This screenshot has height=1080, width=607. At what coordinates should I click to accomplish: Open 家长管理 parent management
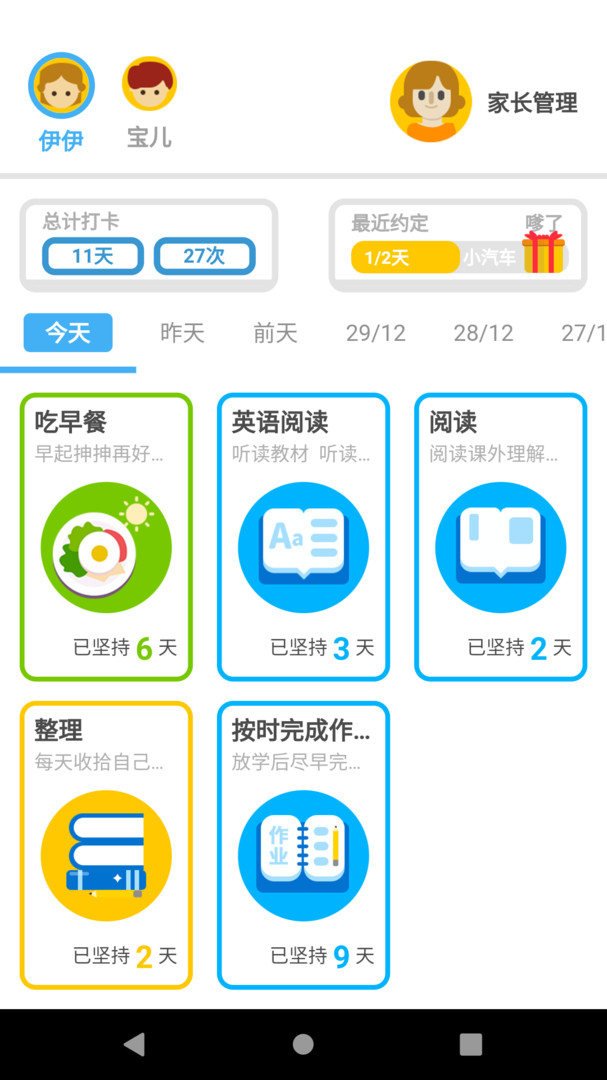pos(484,102)
